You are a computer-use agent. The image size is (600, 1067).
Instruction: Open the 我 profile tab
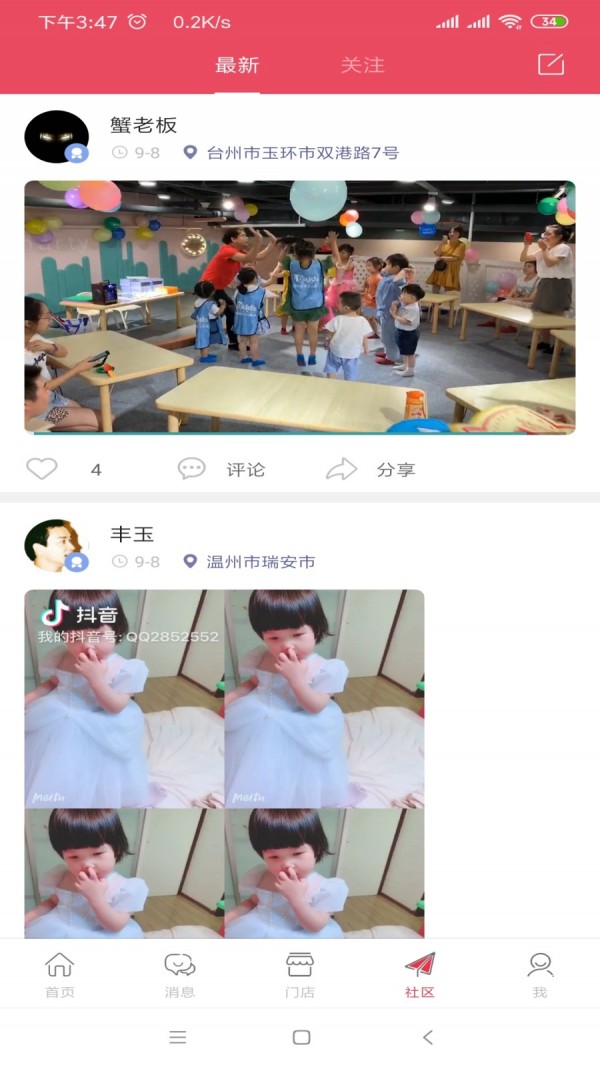tap(540, 975)
